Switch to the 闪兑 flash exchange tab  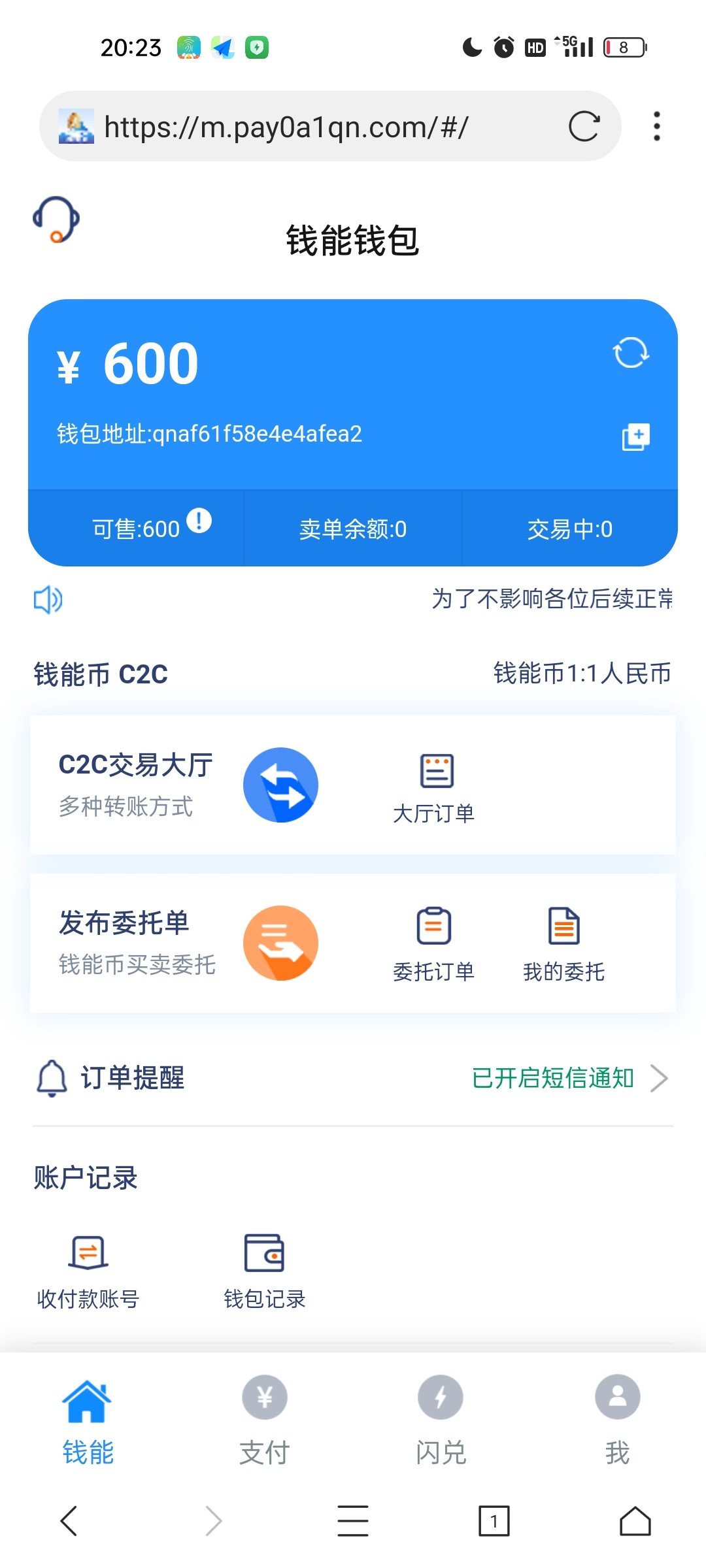[440, 1414]
